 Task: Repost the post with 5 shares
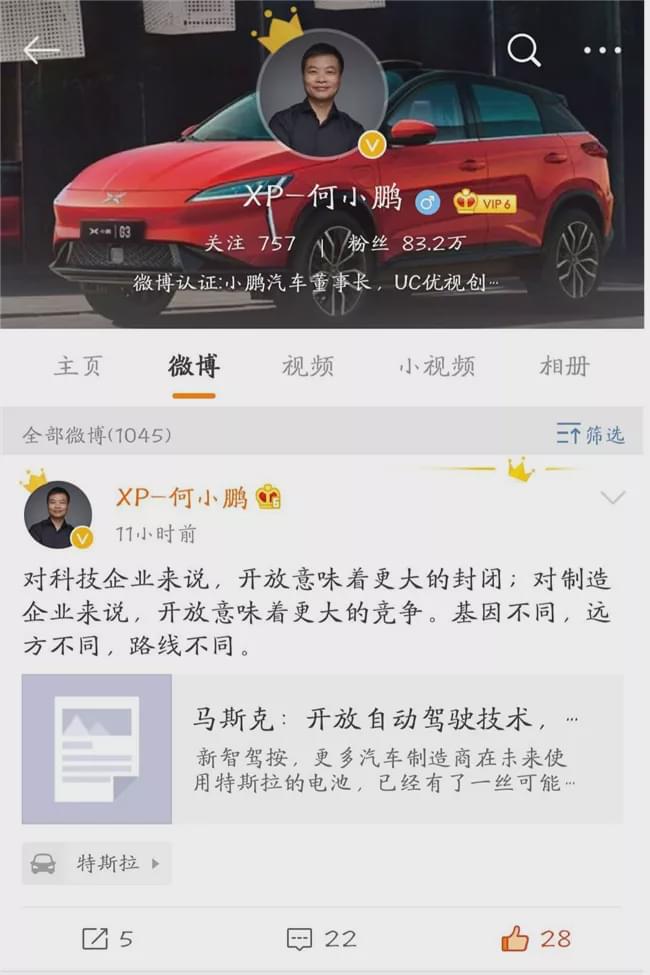(107, 938)
